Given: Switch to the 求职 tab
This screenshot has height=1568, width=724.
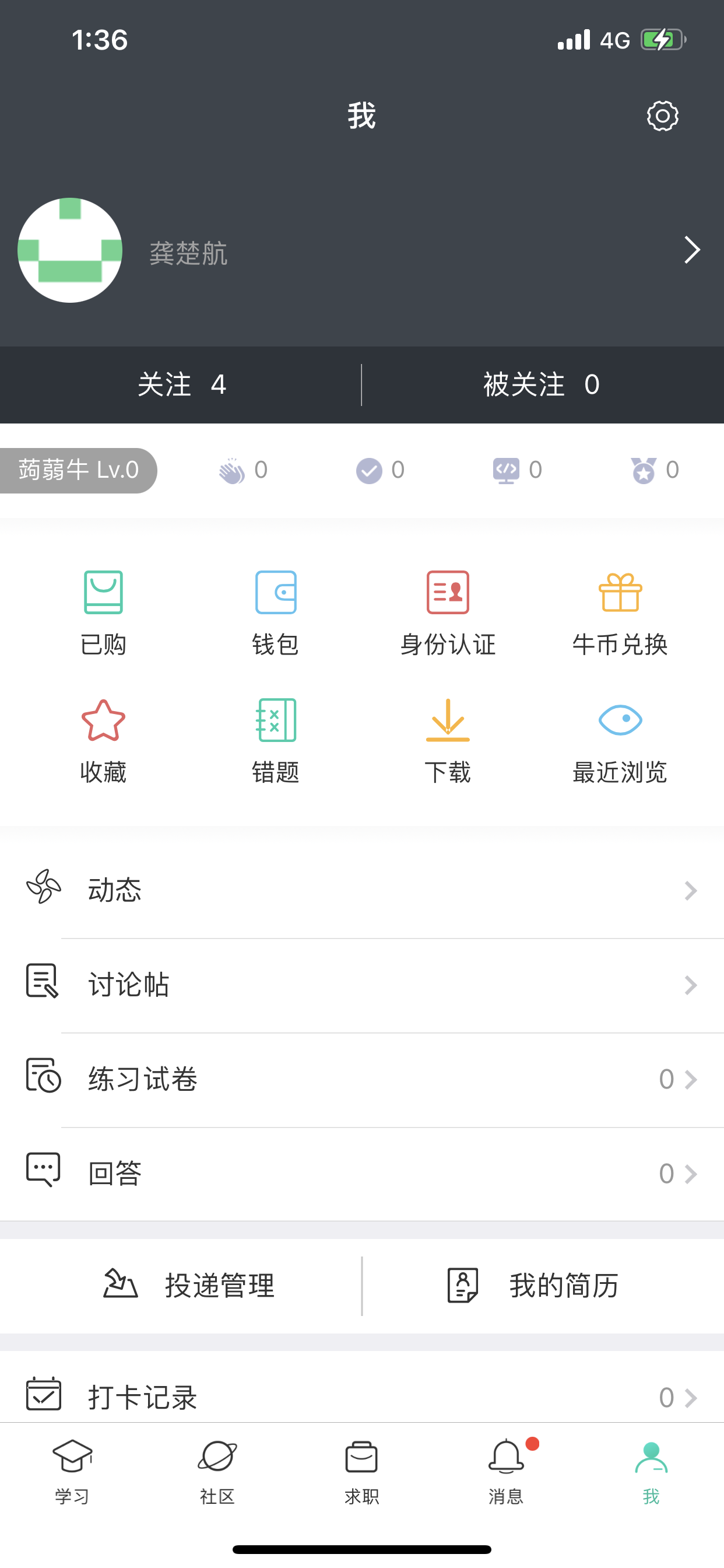Looking at the screenshot, I should 361,1472.
